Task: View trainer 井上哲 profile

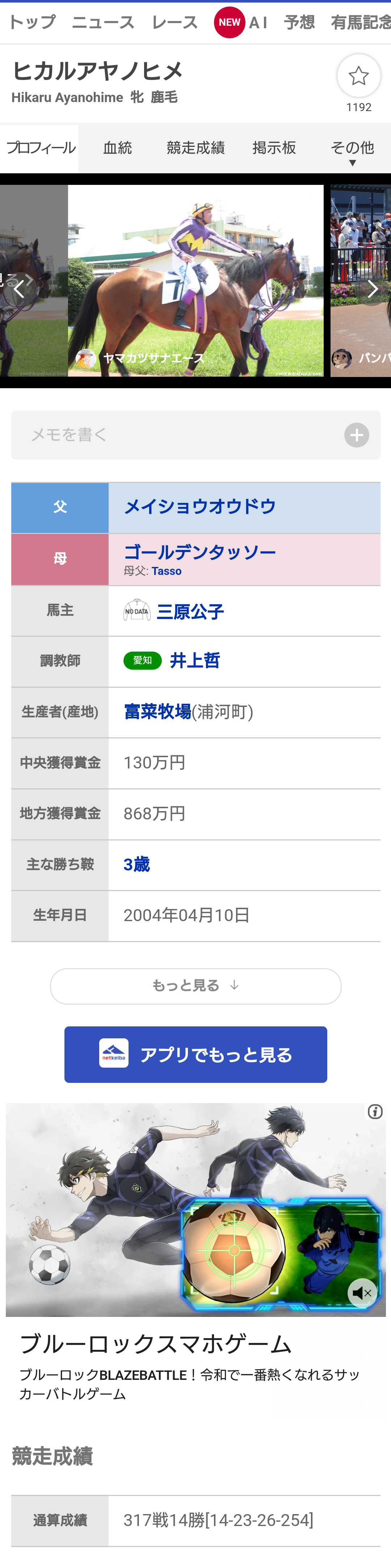Action: 195,660
